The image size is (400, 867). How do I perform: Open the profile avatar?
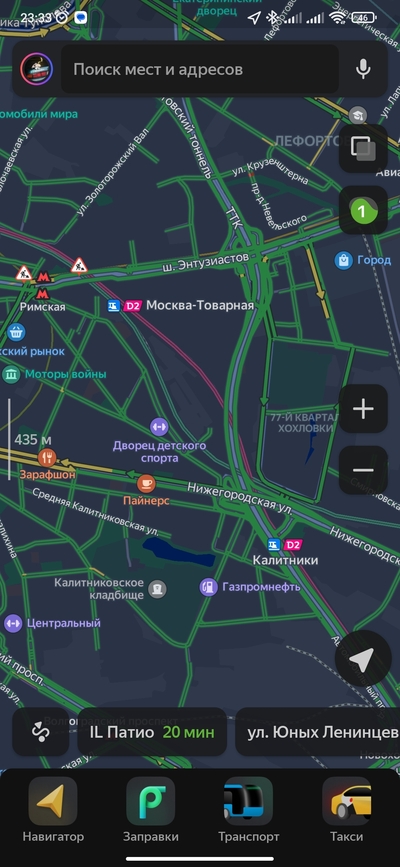37,69
